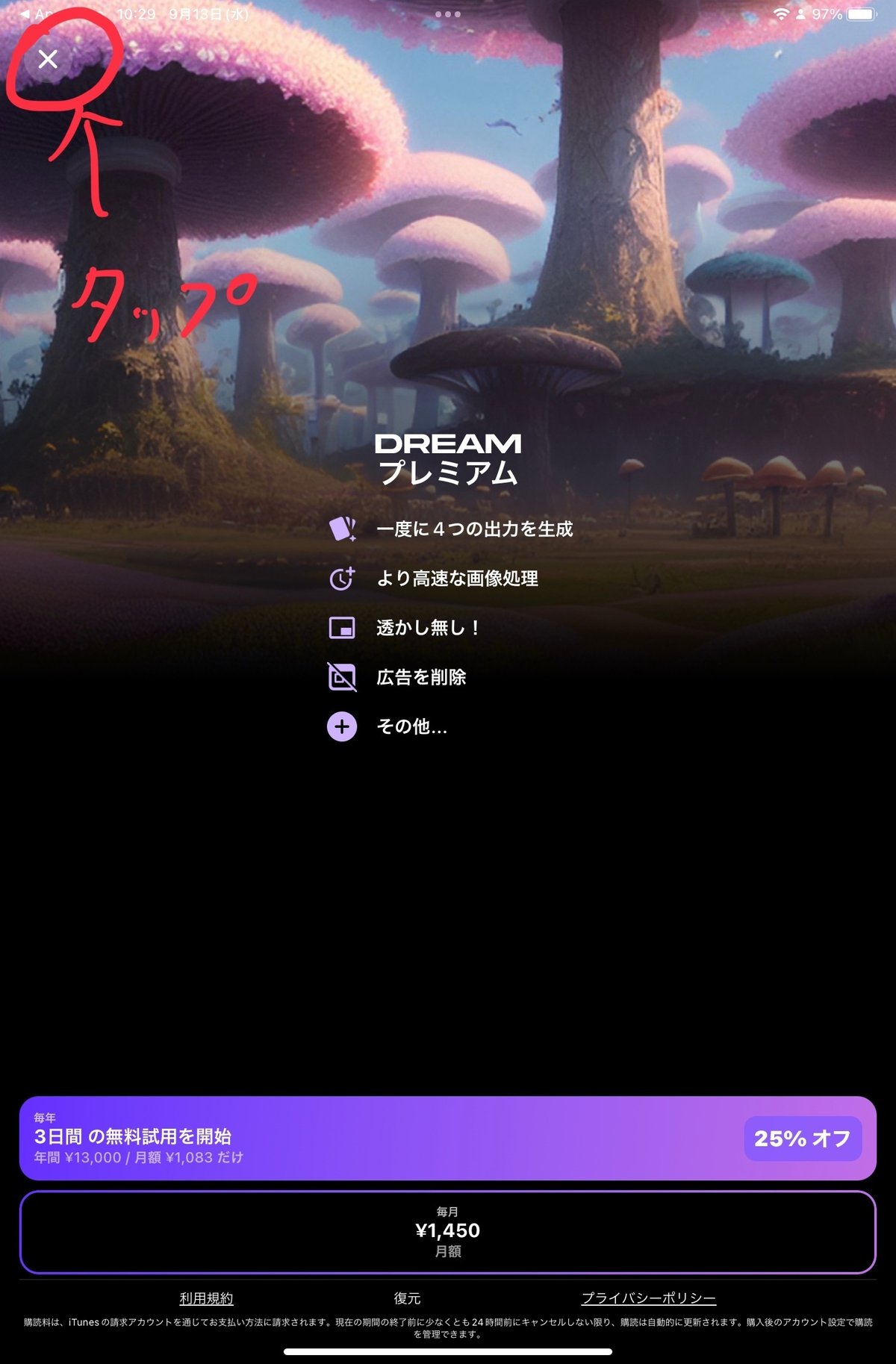Return to the previous app via back arrow
Viewport: 896px width, 1364px height.
tap(30, 14)
